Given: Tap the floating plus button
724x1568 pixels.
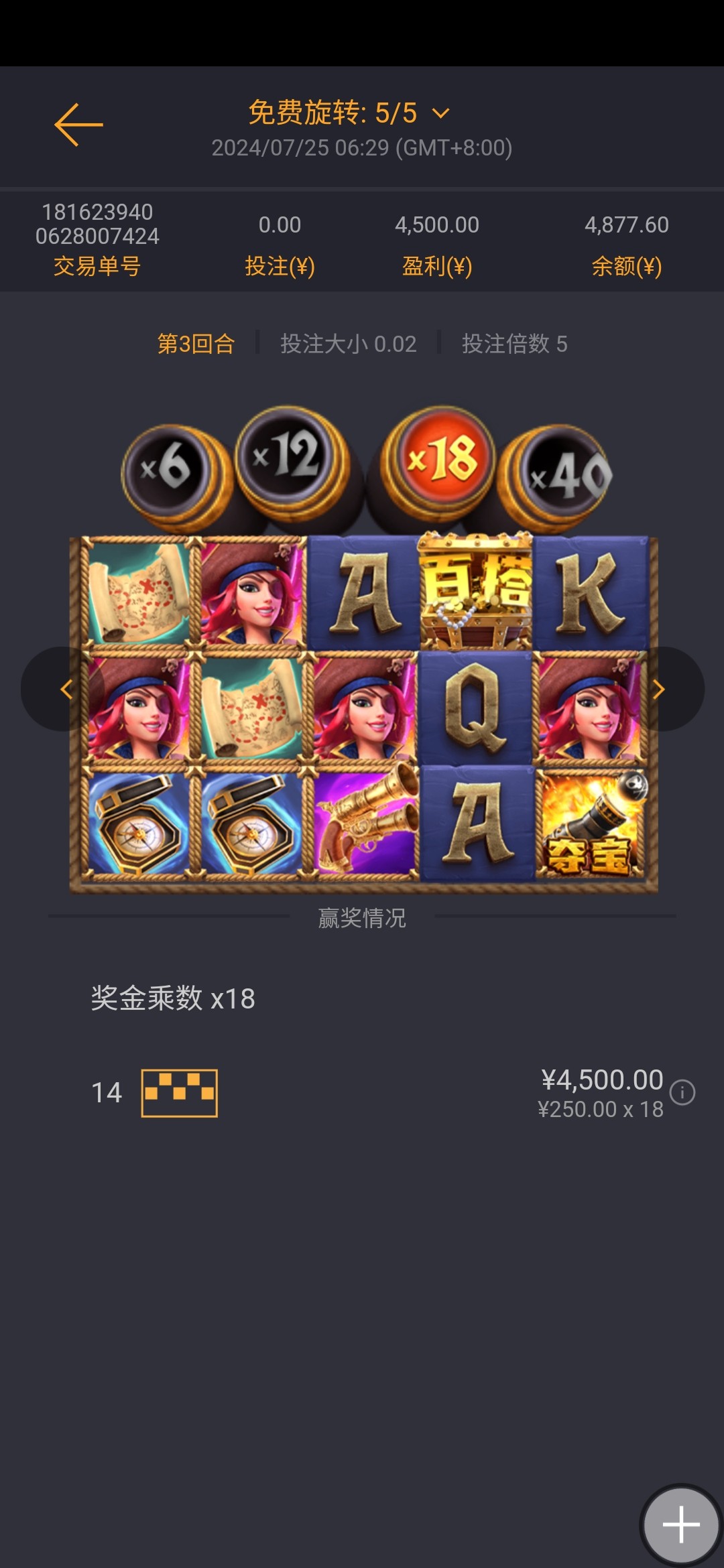Looking at the screenshot, I should tap(681, 1525).
